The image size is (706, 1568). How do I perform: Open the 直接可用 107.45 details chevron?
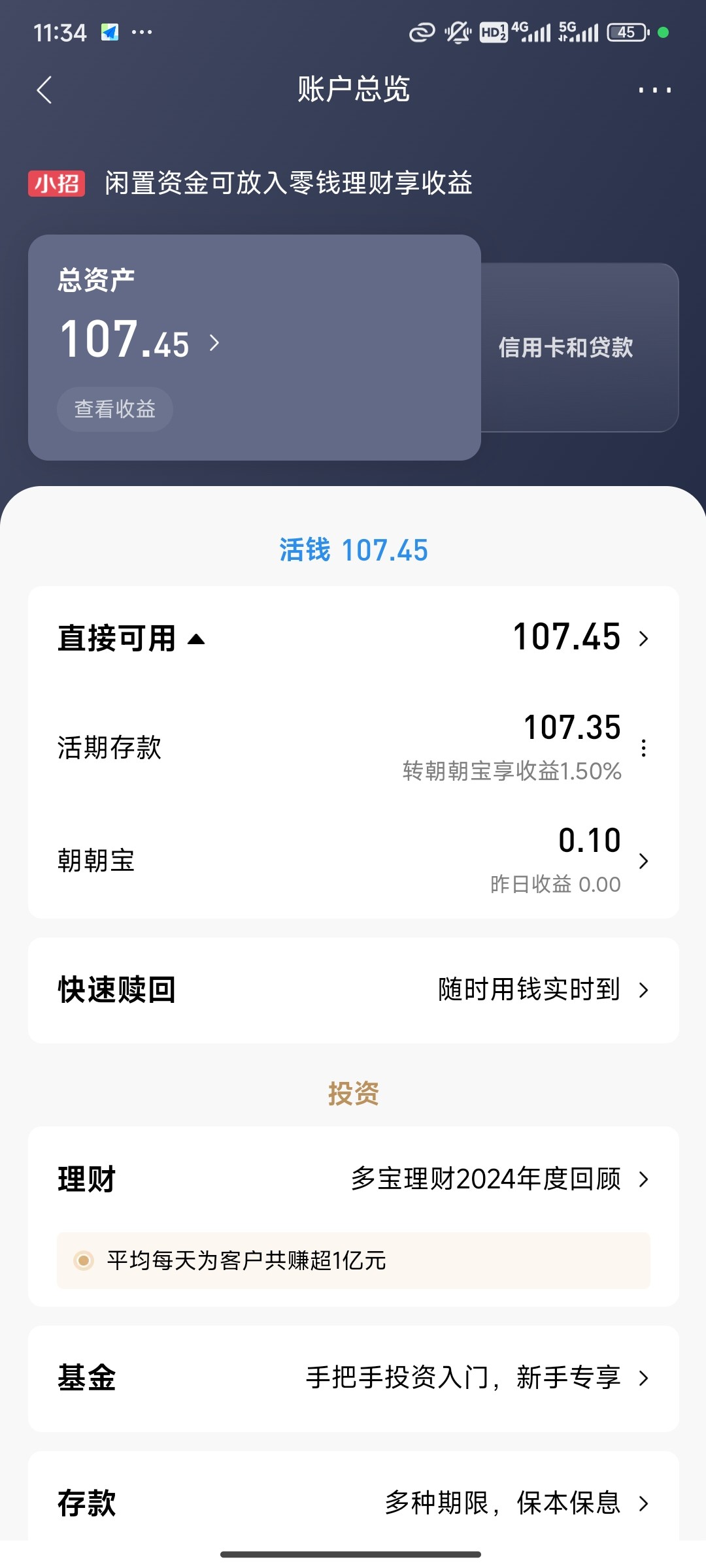pyautogui.click(x=643, y=638)
